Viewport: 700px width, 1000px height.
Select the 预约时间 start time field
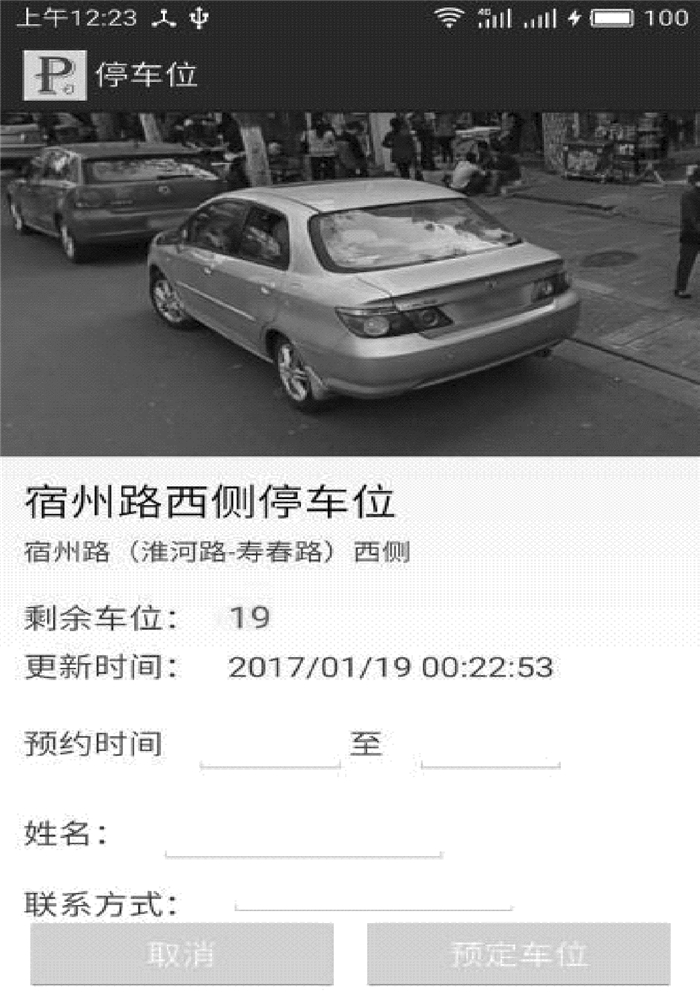tap(270, 749)
